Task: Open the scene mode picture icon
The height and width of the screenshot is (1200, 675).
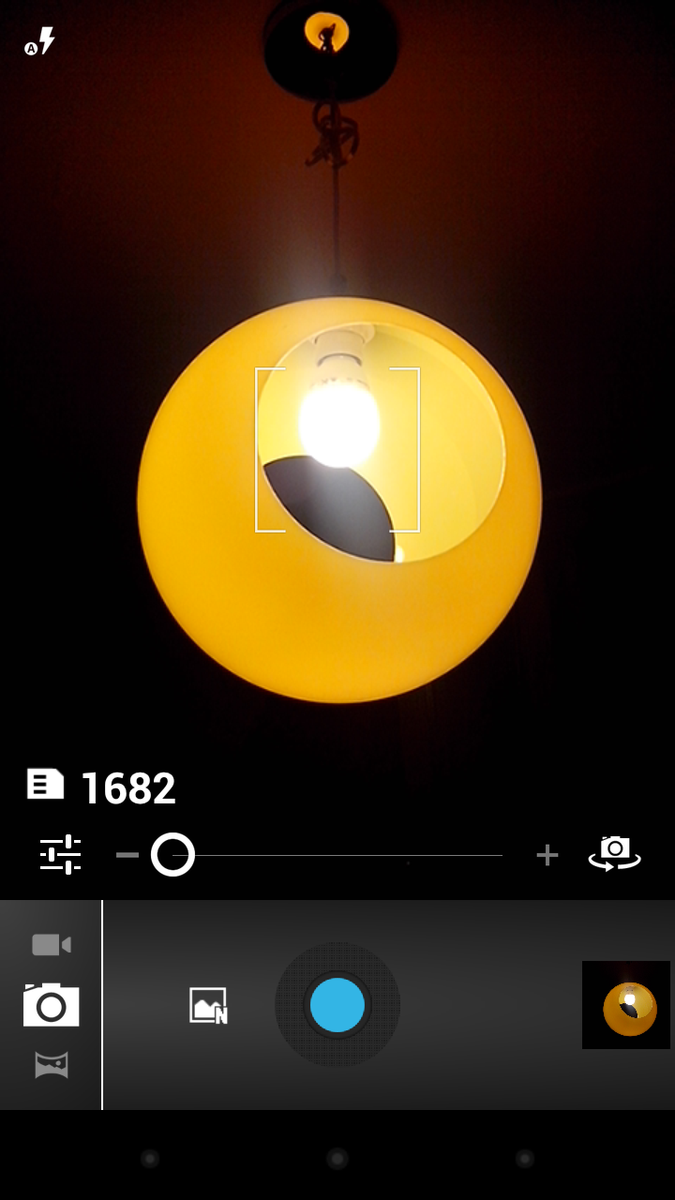Action: click(x=209, y=1005)
